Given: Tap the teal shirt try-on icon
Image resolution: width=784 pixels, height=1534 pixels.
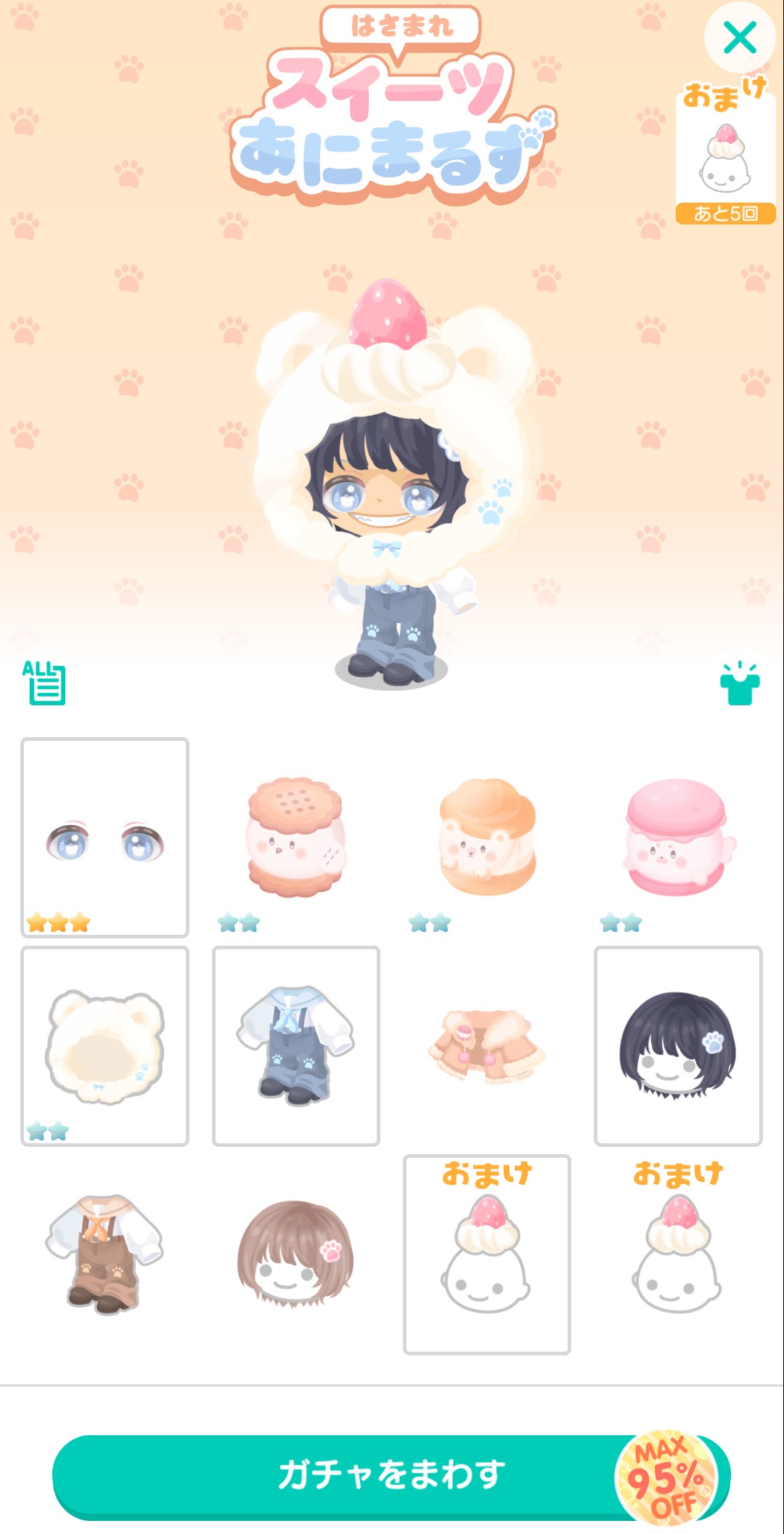Looking at the screenshot, I should click(x=739, y=684).
